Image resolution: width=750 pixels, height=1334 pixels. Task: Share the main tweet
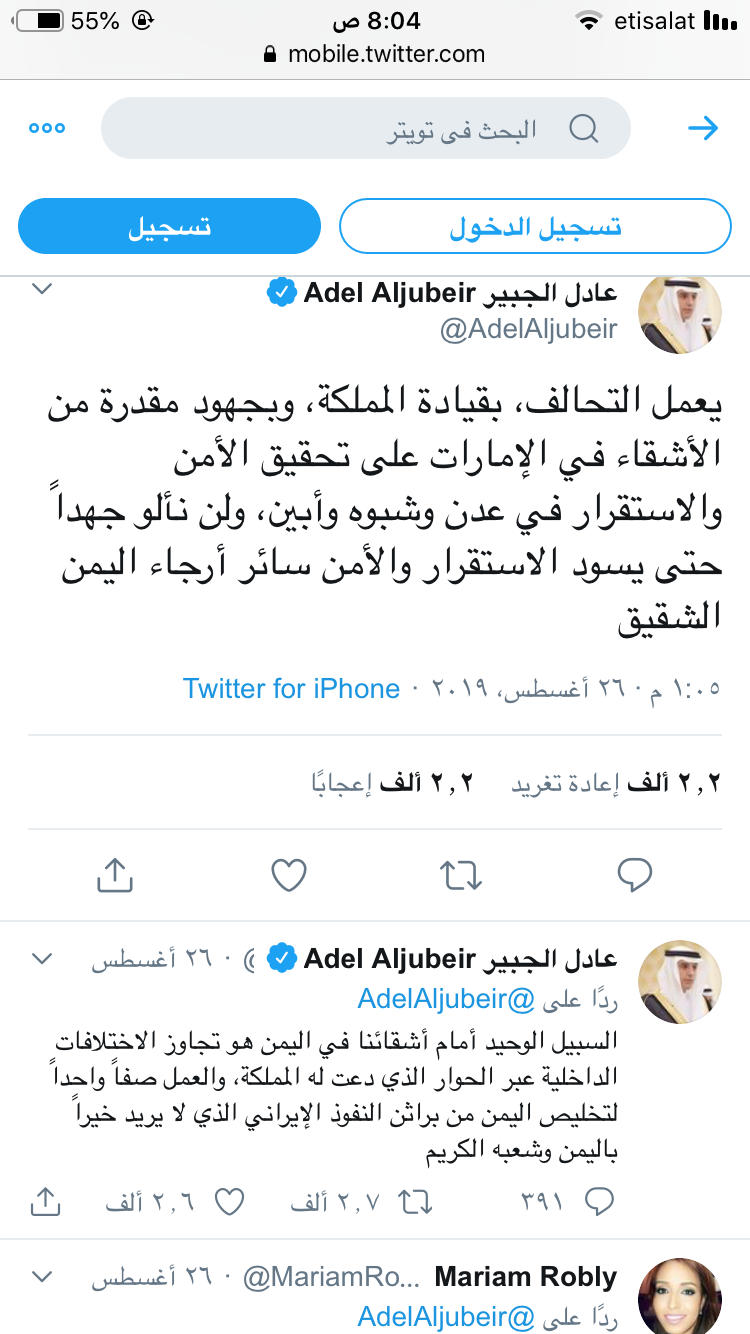click(x=115, y=875)
